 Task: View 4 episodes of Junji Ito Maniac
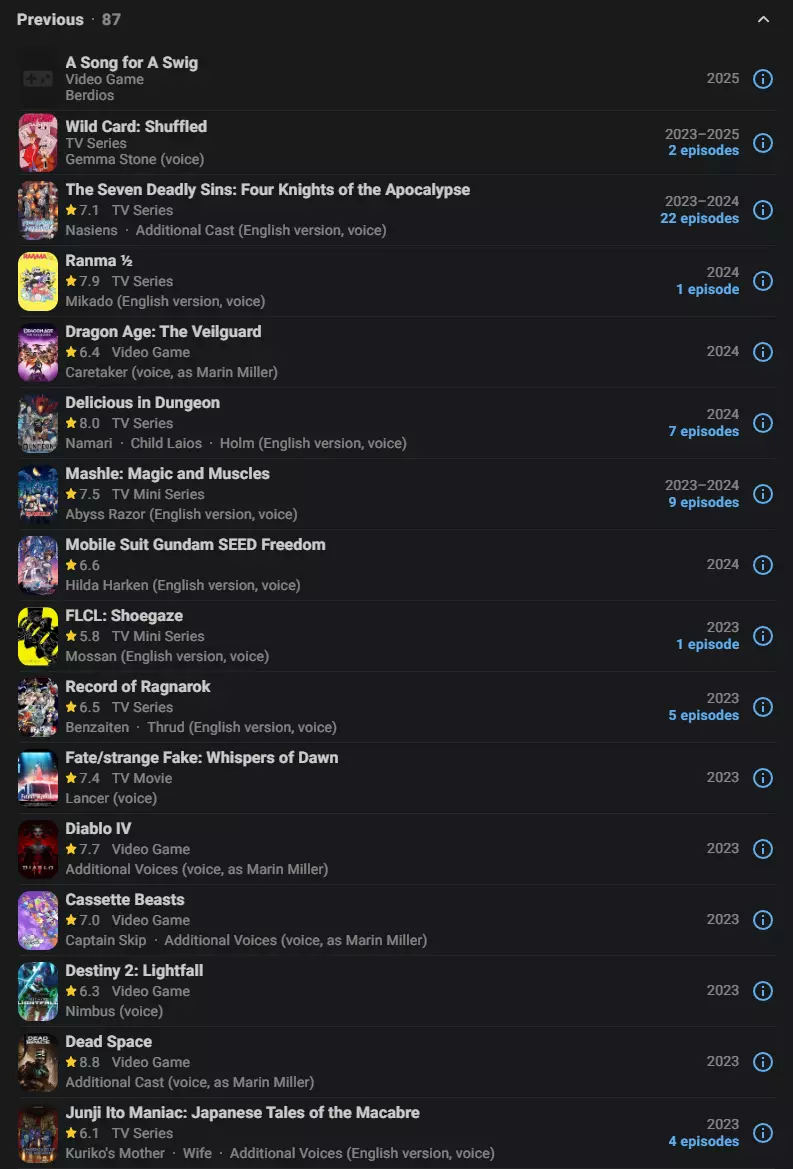(704, 1141)
